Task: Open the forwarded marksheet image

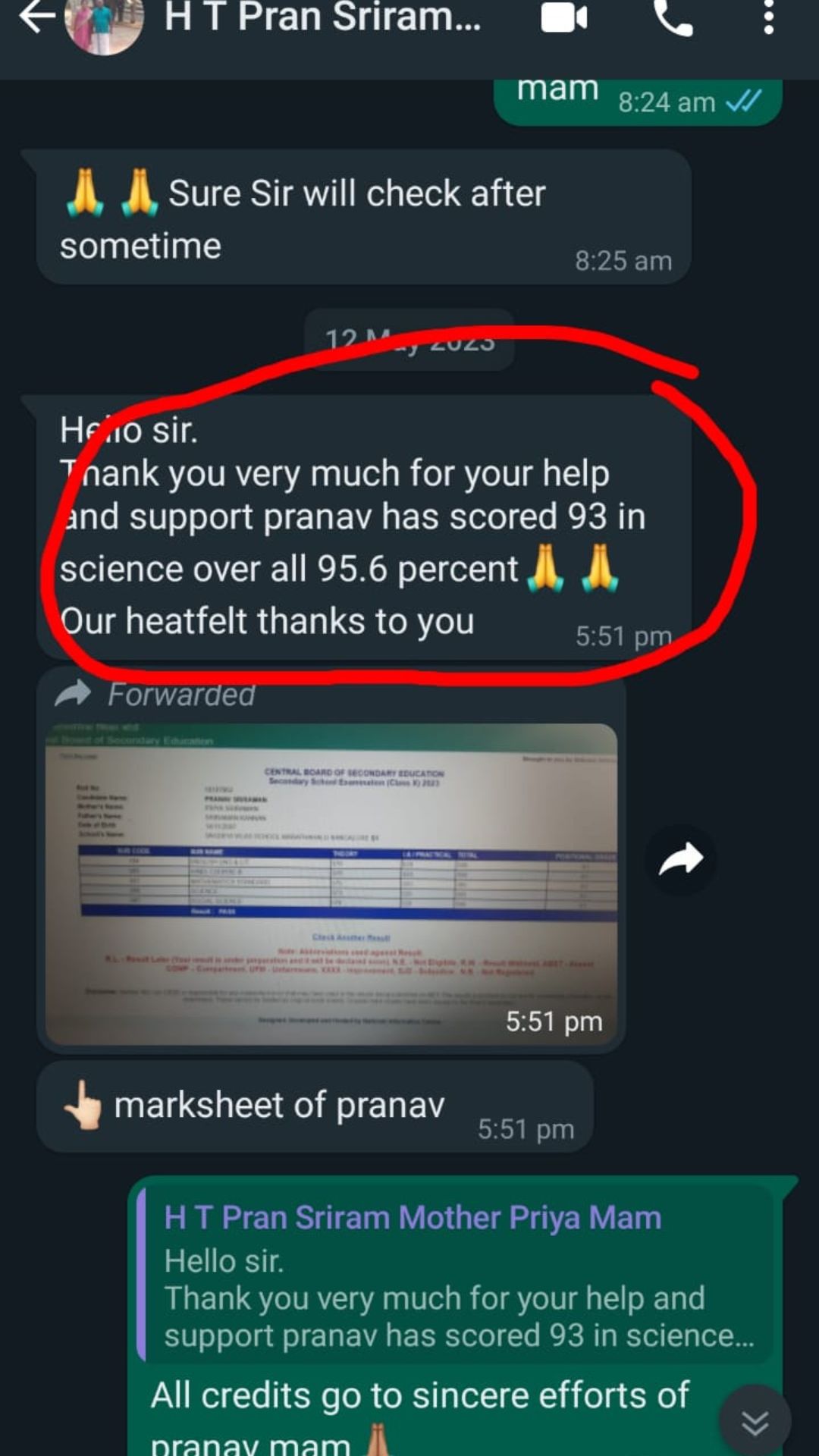Action: coord(331,883)
